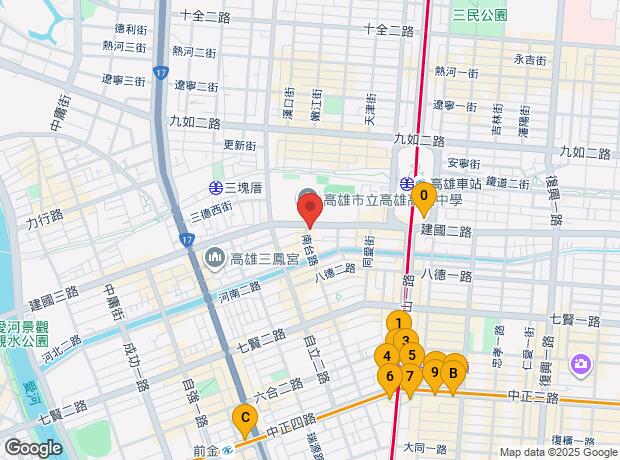Tap the 三塊厝 station icon
The width and height of the screenshot is (620, 460).
click(215, 187)
